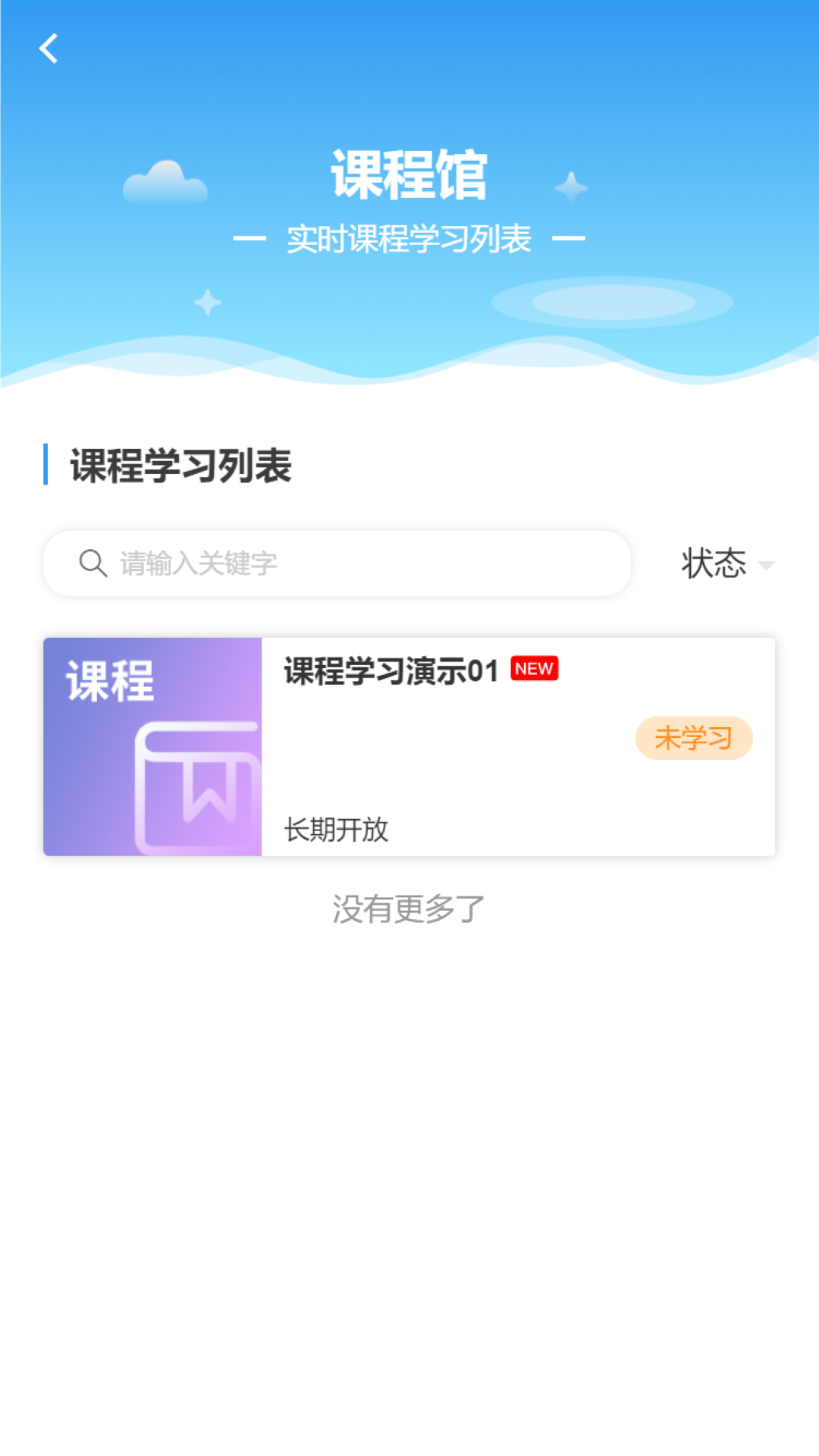Toggle course visibility via the 课程 thumbnail
Viewport: 819px width, 1456px height.
(152, 747)
